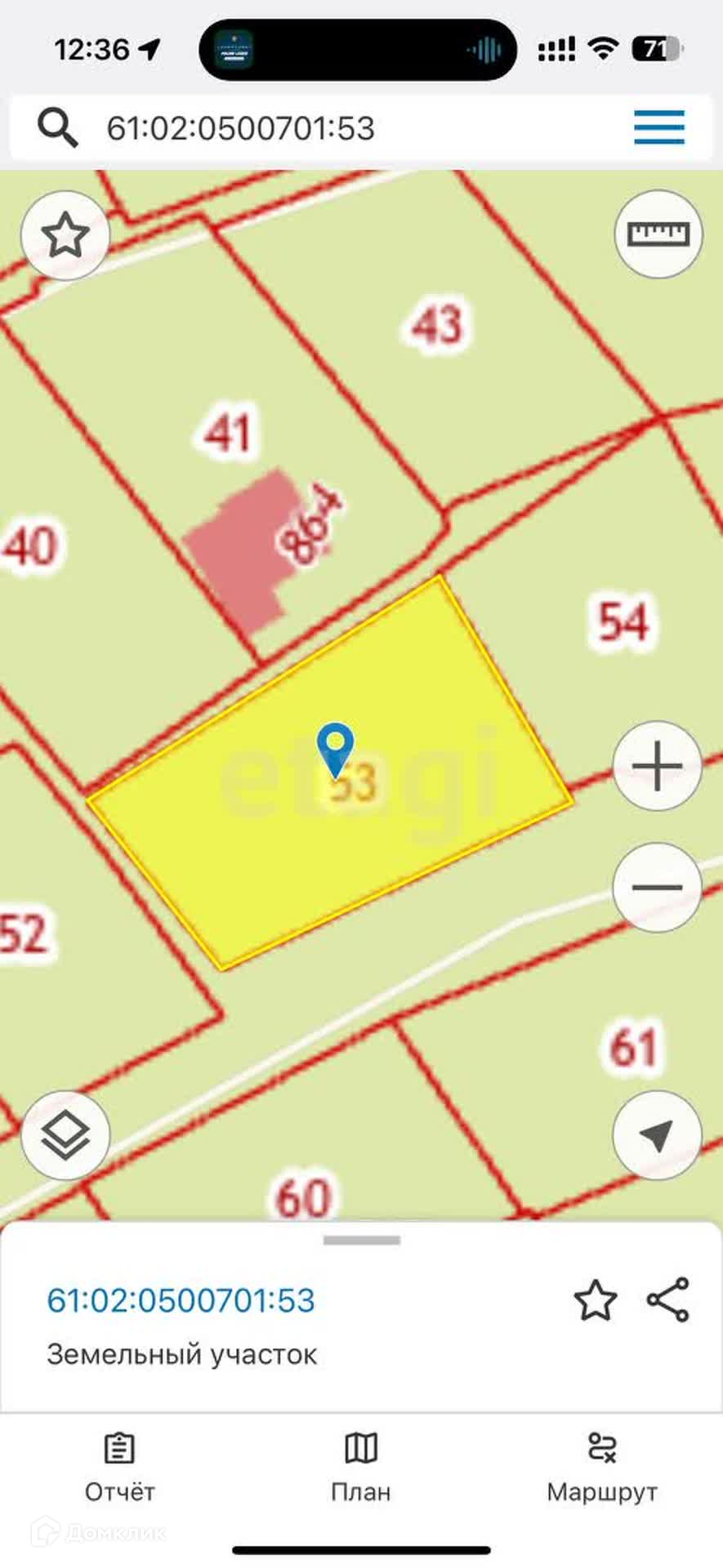This screenshot has height=1568, width=723.
Task: Open cadastral number link 61:02:0500701:53
Action: point(181,1301)
